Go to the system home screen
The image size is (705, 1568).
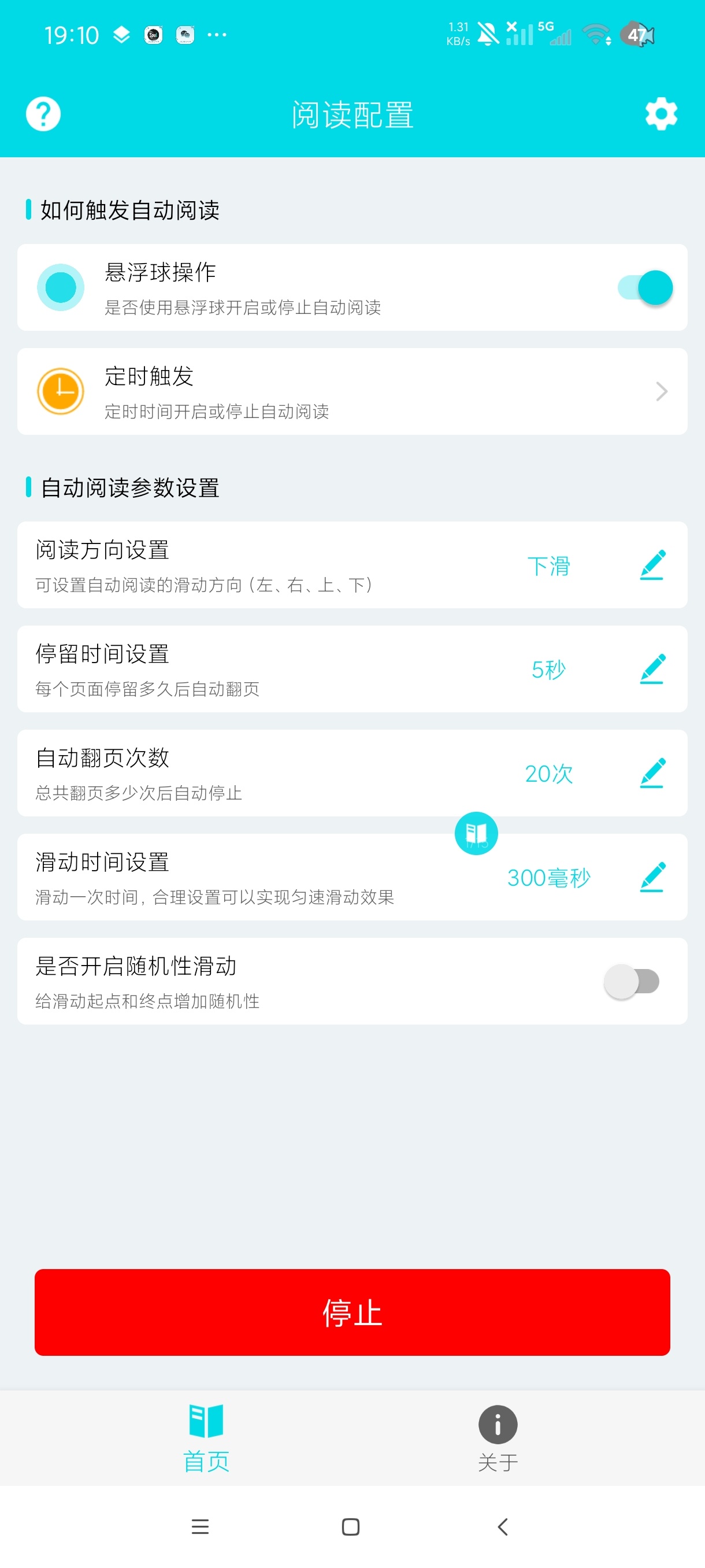pyautogui.click(x=350, y=1526)
